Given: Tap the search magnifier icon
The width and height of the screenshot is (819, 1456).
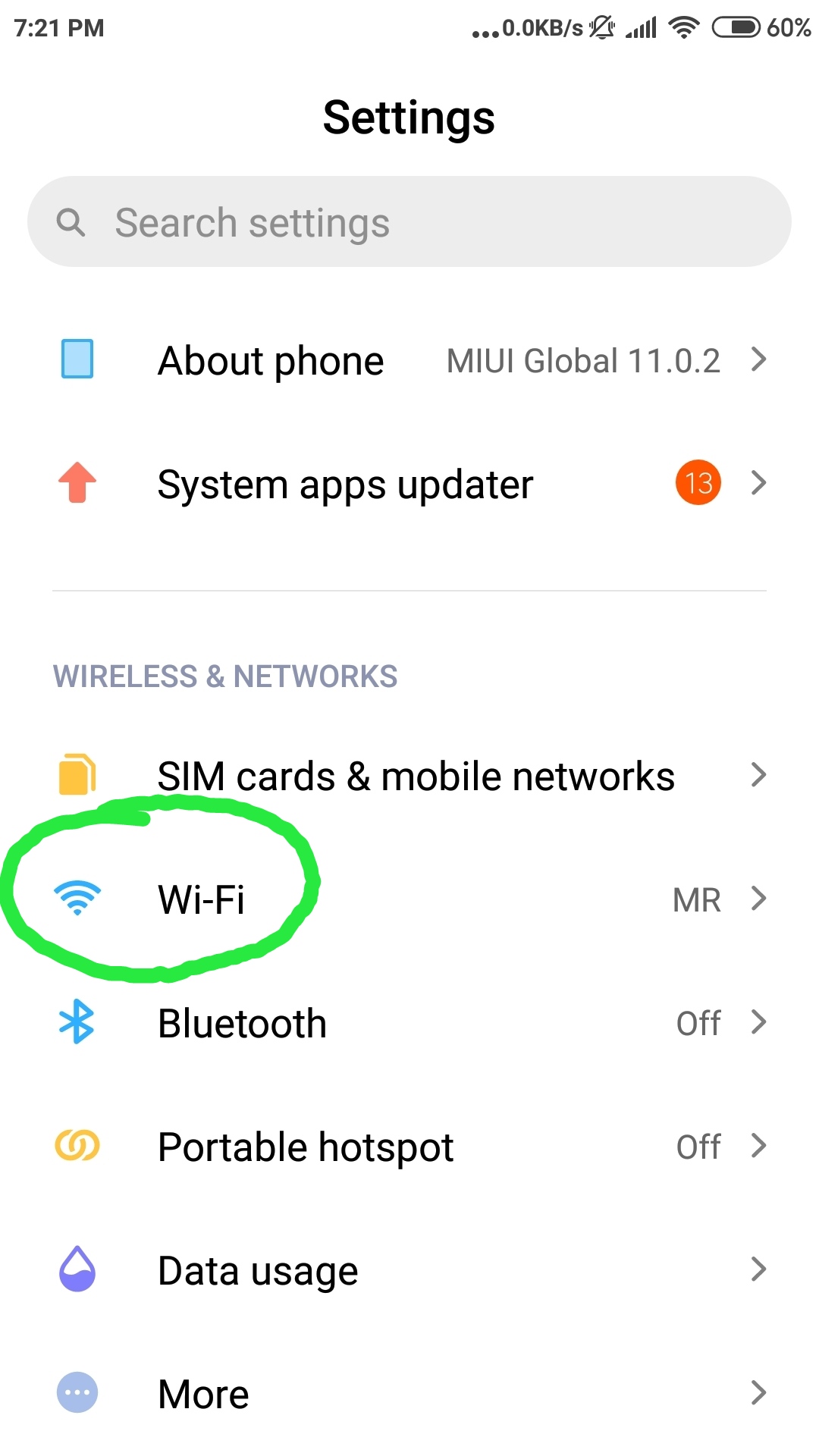Looking at the screenshot, I should tap(71, 221).
